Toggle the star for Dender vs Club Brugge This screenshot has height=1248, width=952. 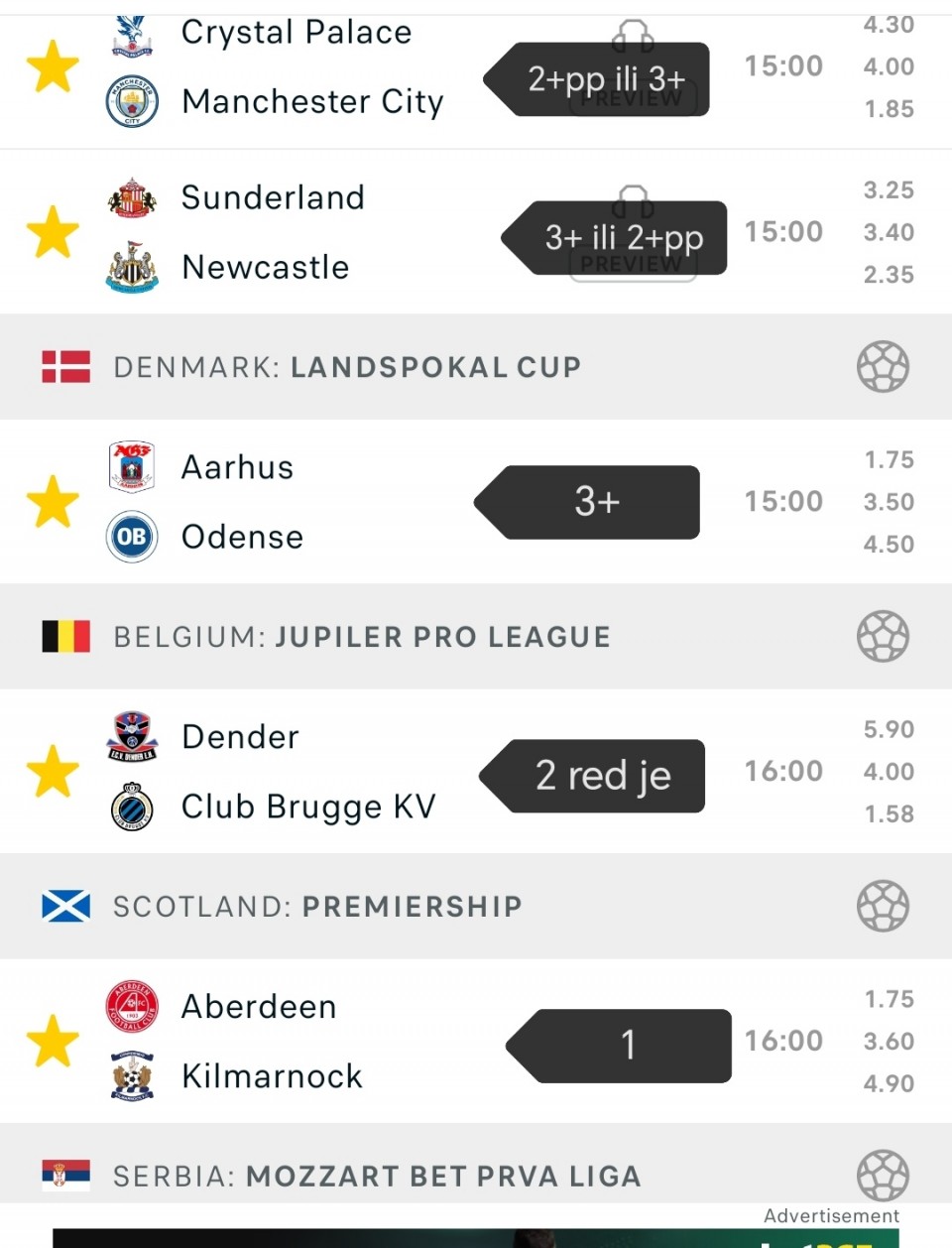point(53,772)
